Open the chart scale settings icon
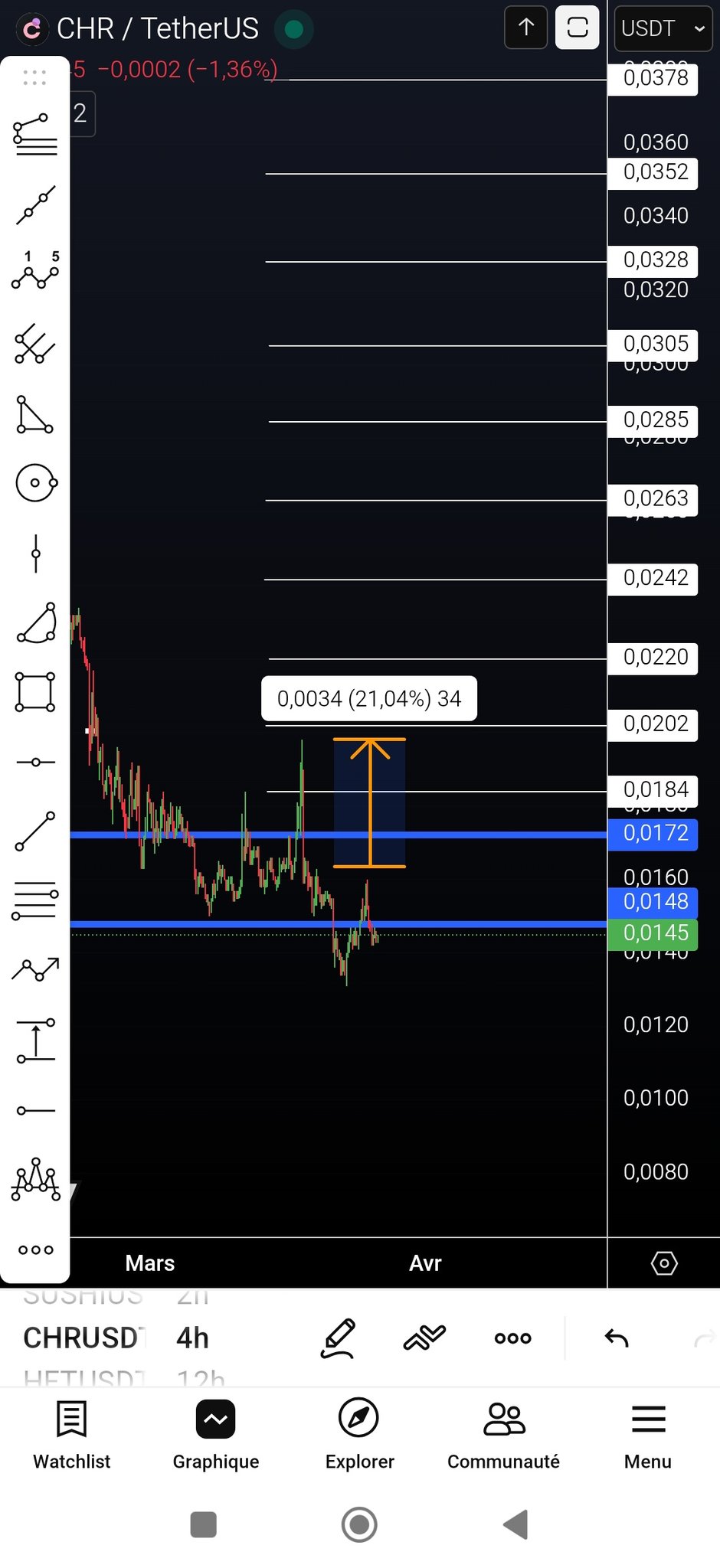This screenshot has height=1568, width=720. click(x=663, y=1263)
